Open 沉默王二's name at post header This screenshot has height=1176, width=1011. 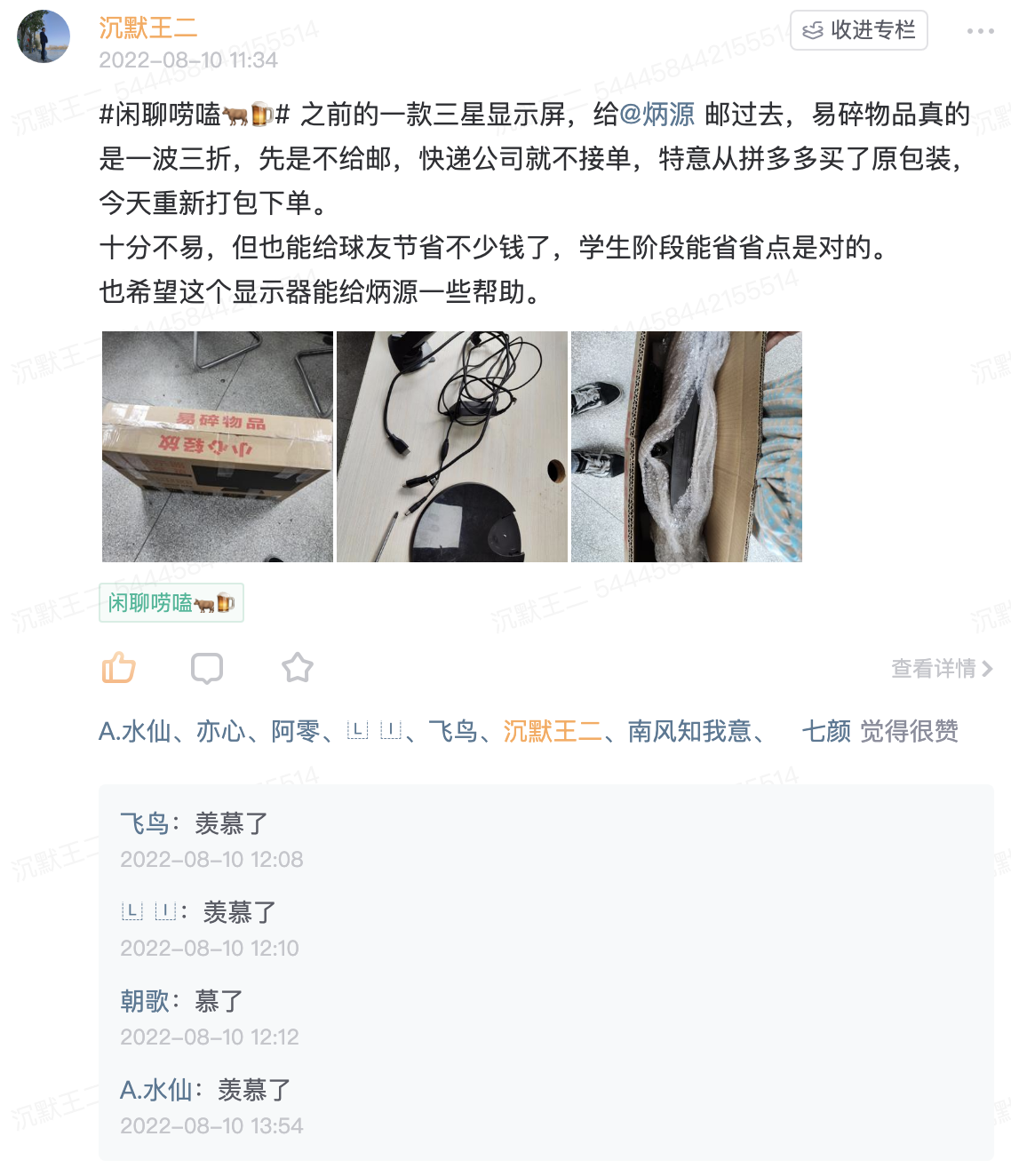147,28
